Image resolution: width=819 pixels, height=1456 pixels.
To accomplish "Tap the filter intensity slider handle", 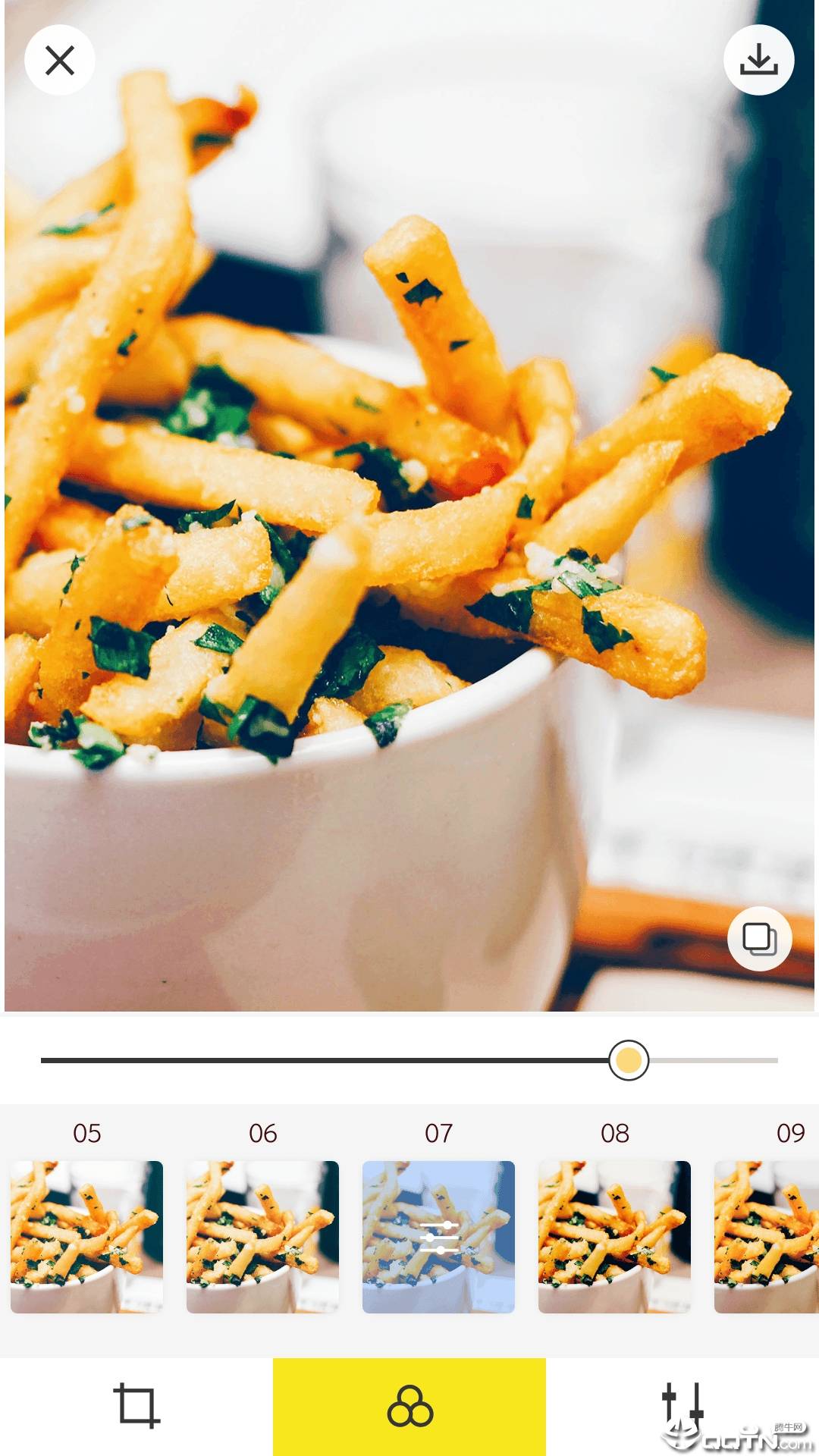I will [629, 1060].
